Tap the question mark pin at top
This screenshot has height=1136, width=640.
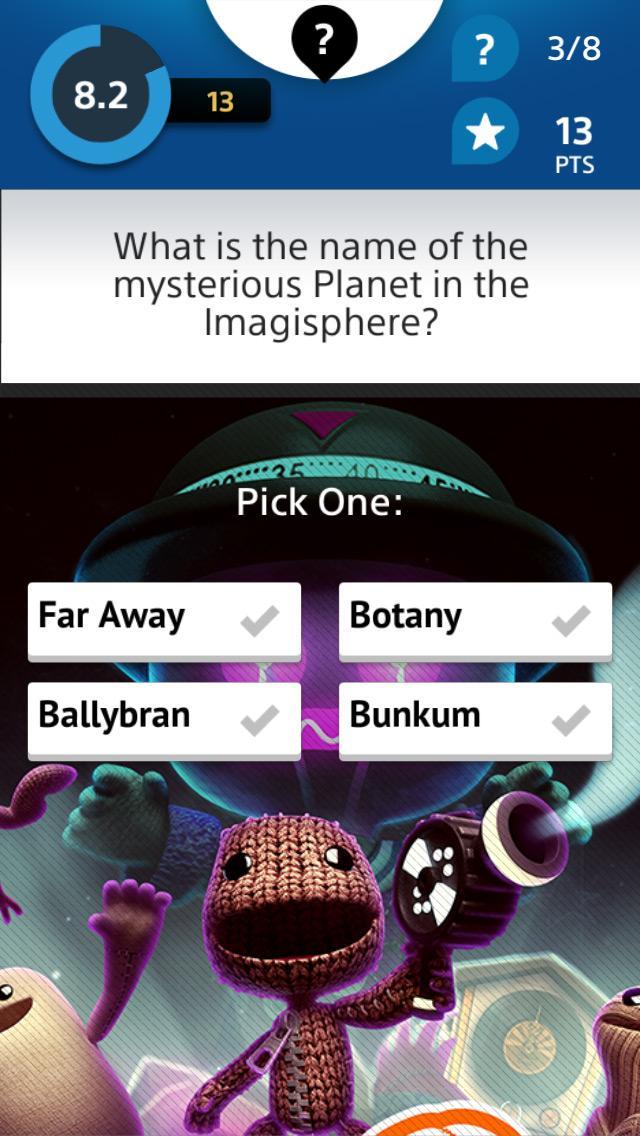tap(324, 41)
